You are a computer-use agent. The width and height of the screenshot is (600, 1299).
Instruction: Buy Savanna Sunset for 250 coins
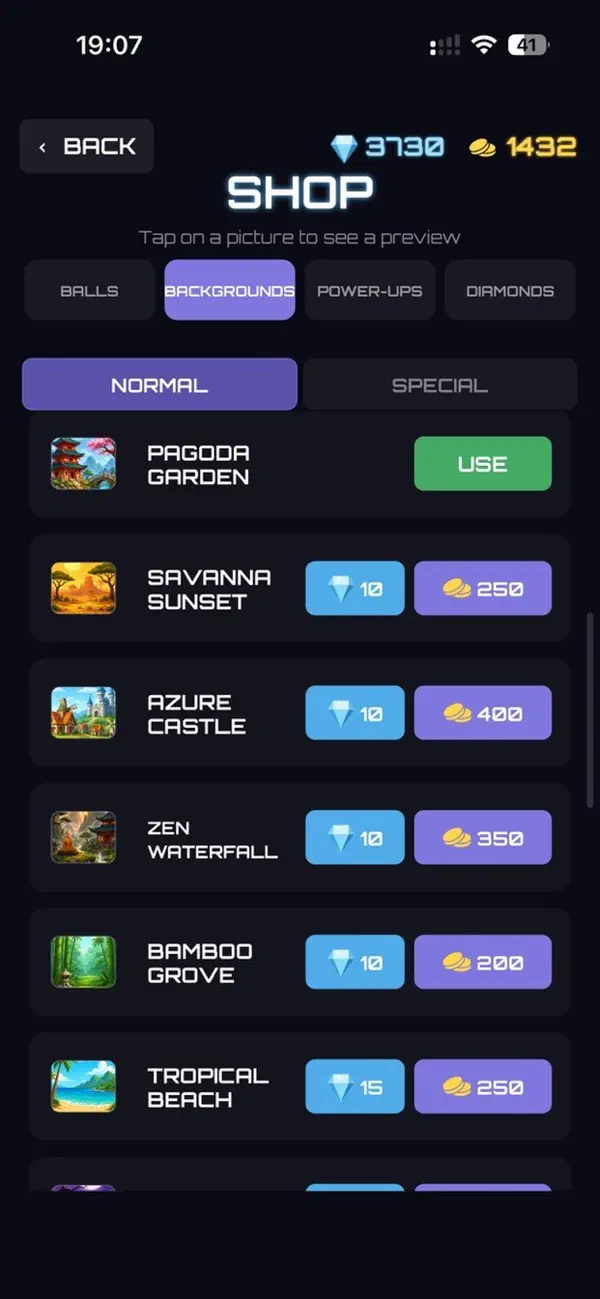tap(483, 588)
